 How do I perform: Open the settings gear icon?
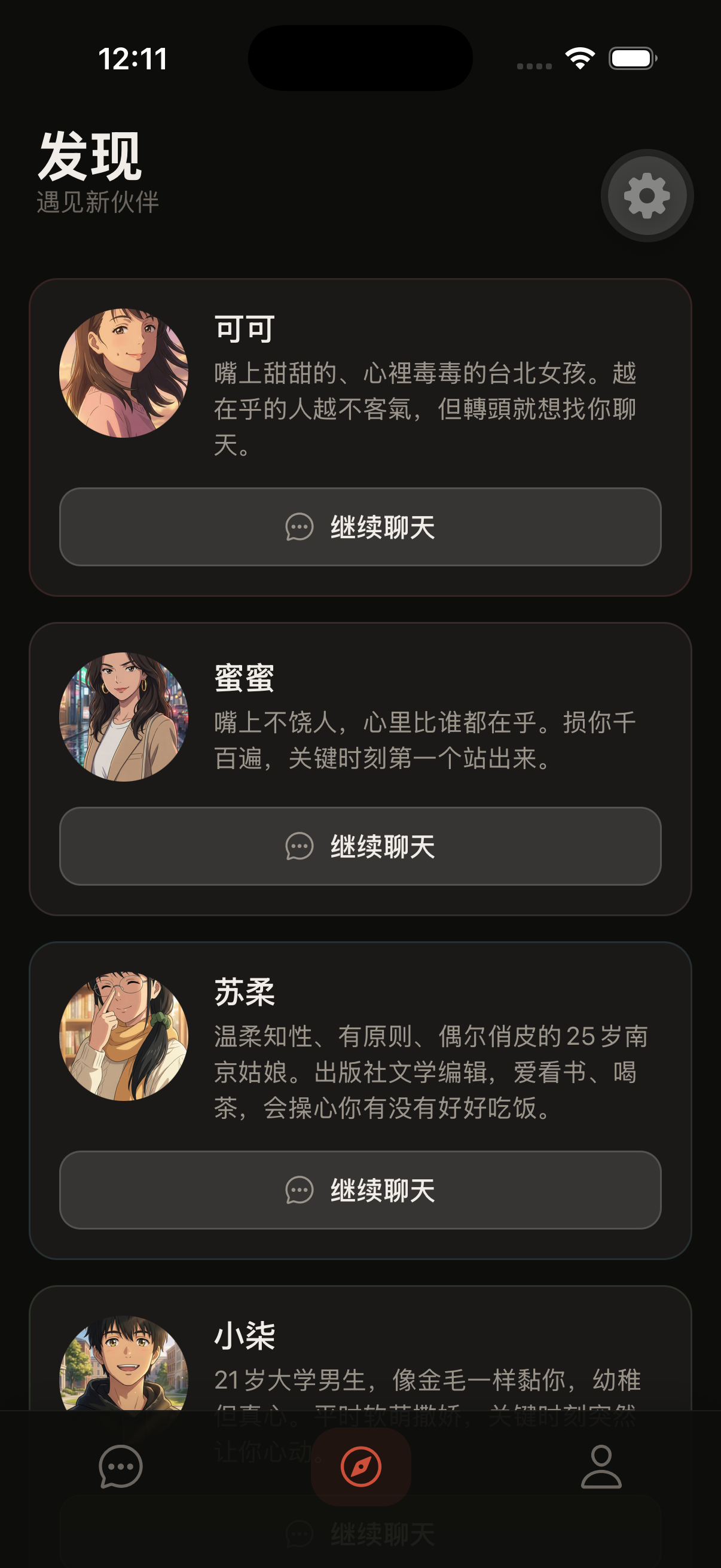click(x=645, y=196)
